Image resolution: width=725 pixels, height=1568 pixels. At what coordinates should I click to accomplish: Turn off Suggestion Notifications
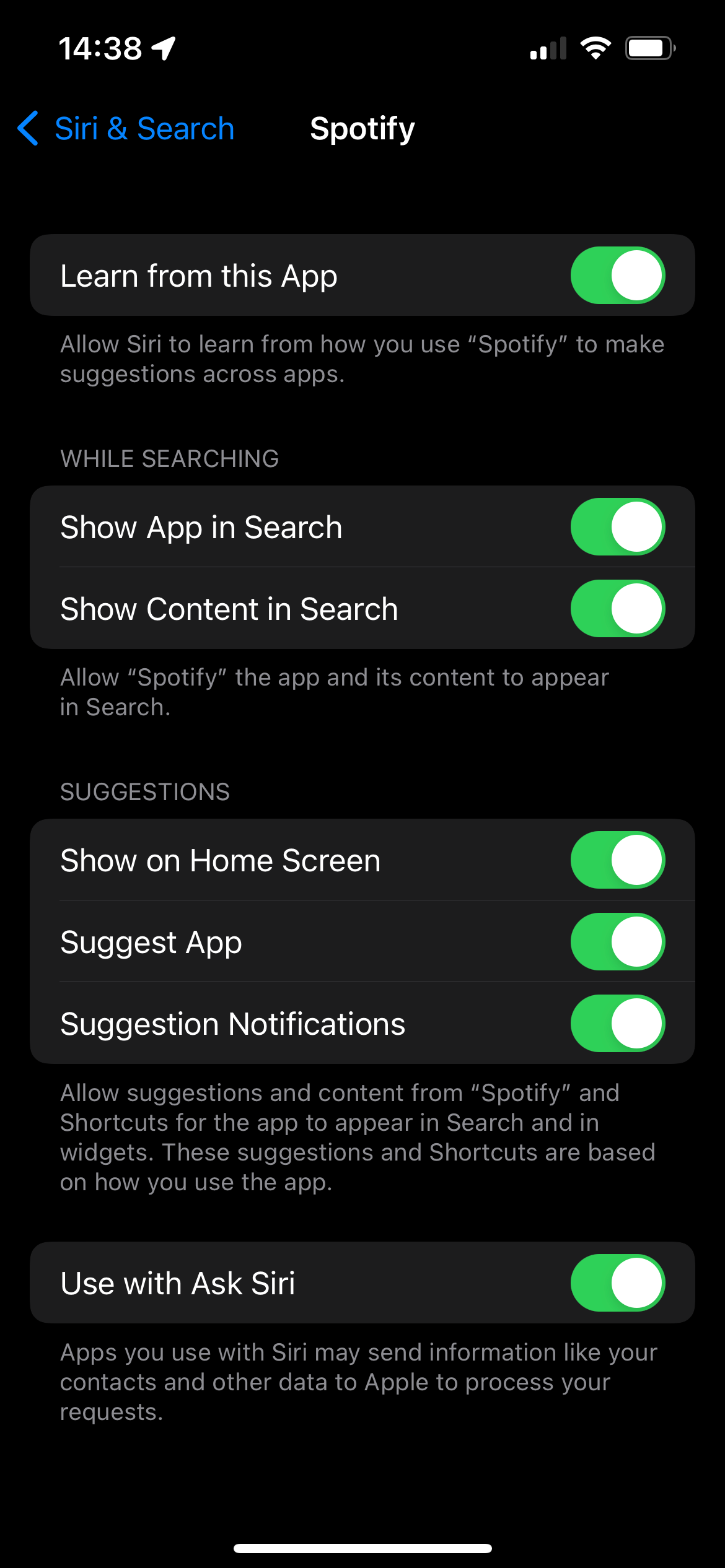pyautogui.click(x=618, y=1024)
